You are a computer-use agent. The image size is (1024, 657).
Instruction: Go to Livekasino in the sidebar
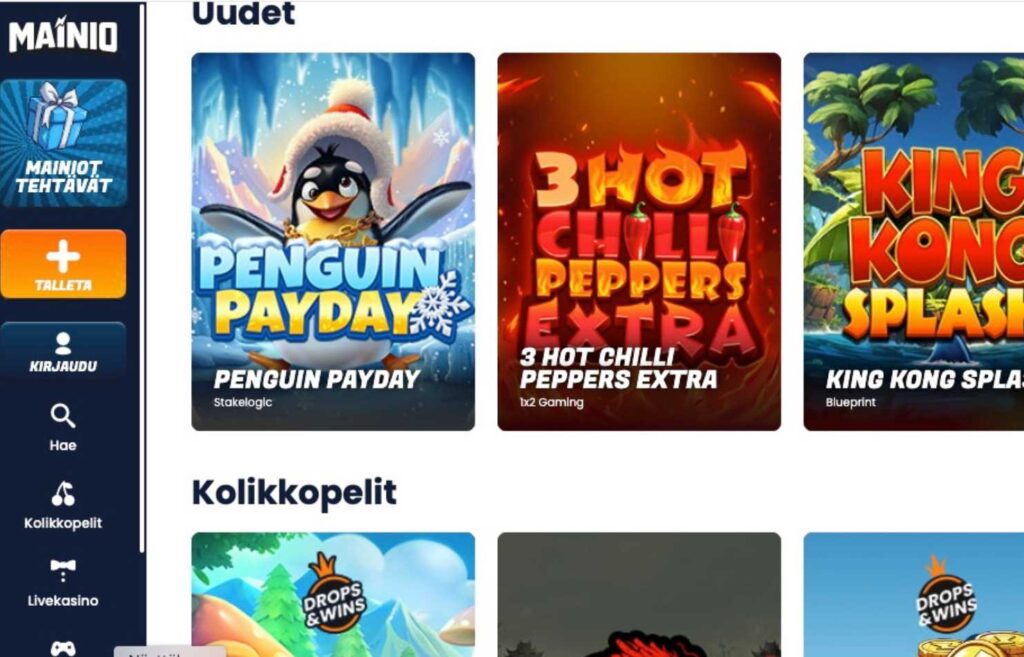[63, 583]
